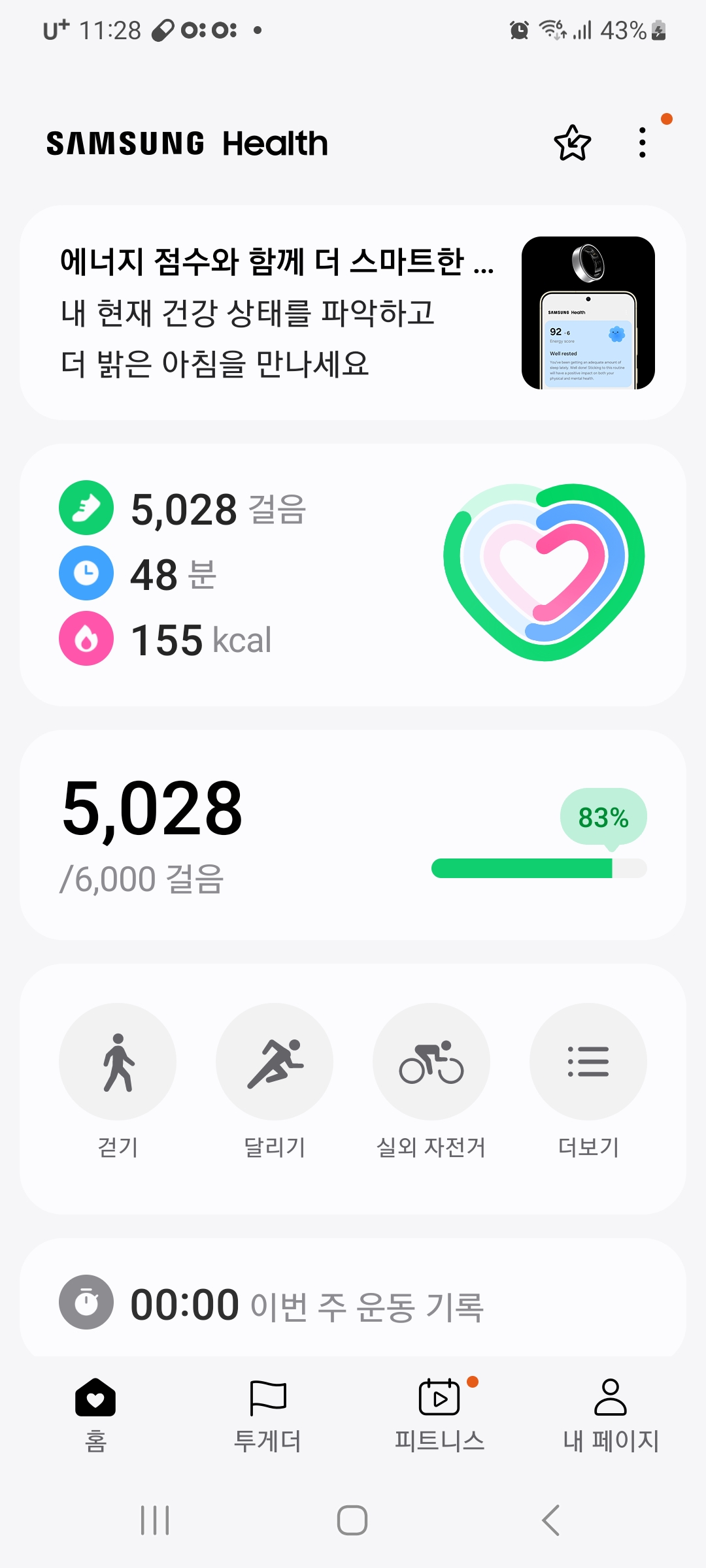Open the 에너지 점수 banner card
Screen dimensions: 706x1568
click(353, 312)
